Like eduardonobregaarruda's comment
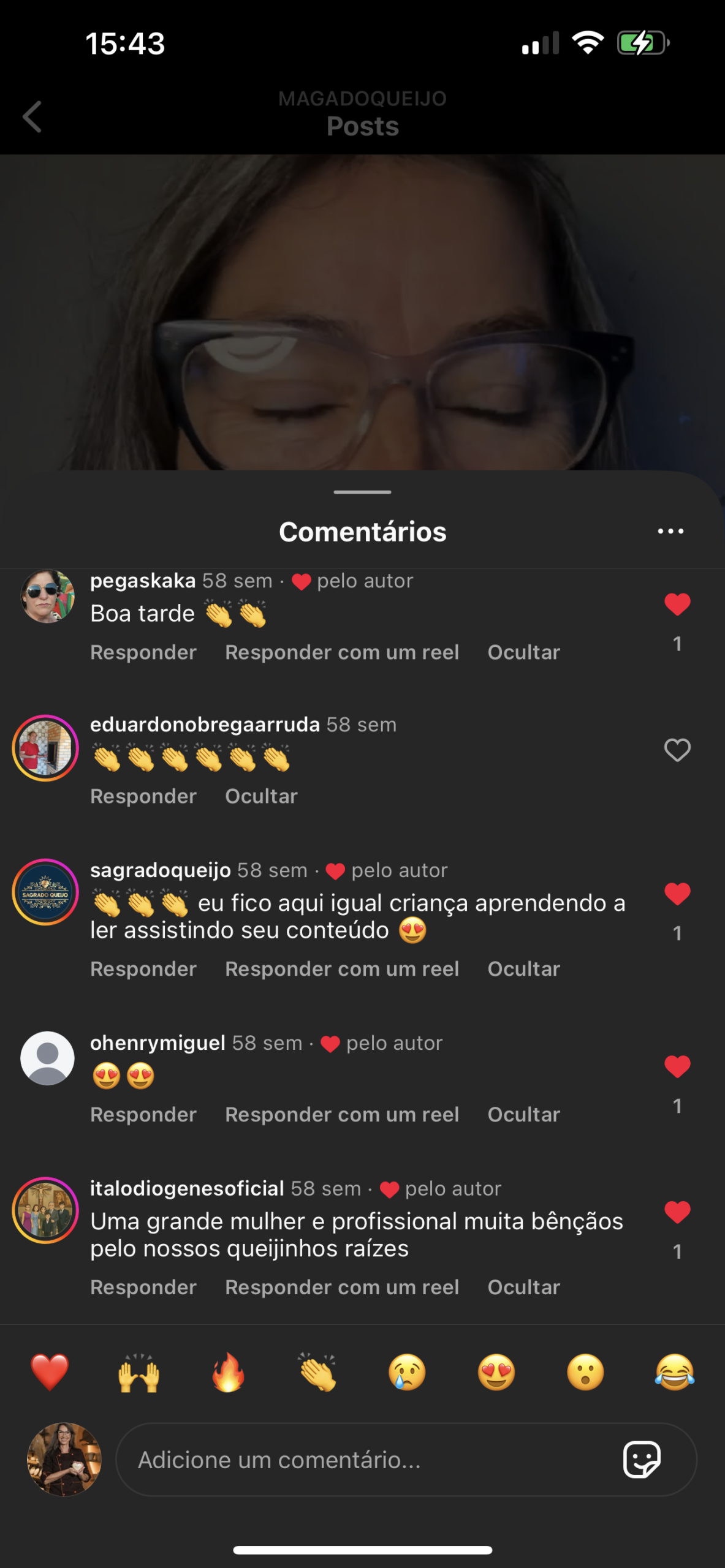This screenshot has height=1568, width=725. [x=677, y=750]
